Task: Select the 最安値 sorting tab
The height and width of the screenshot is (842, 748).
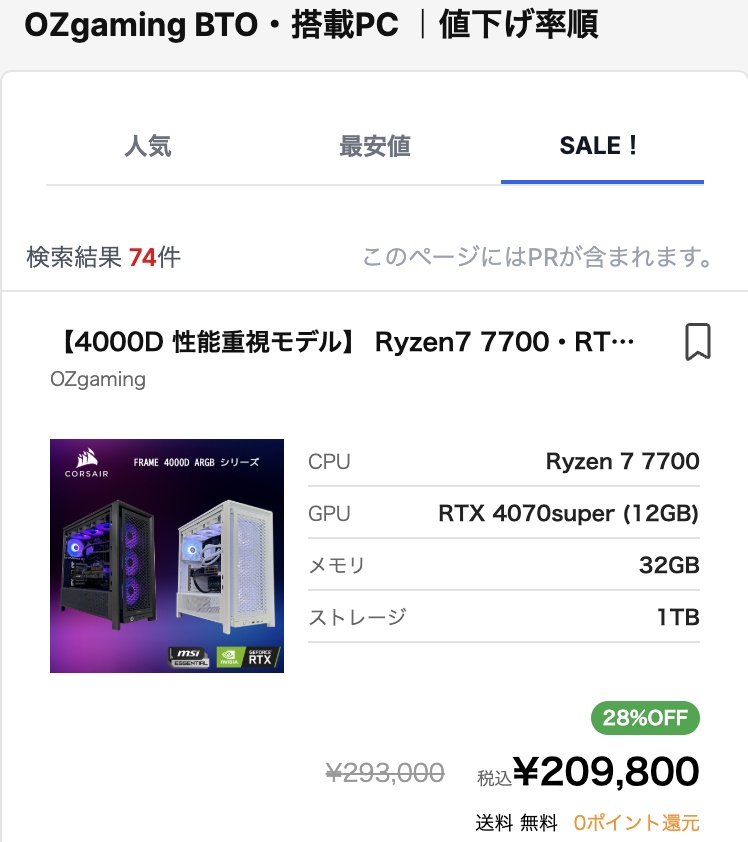Action: tap(375, 146)
